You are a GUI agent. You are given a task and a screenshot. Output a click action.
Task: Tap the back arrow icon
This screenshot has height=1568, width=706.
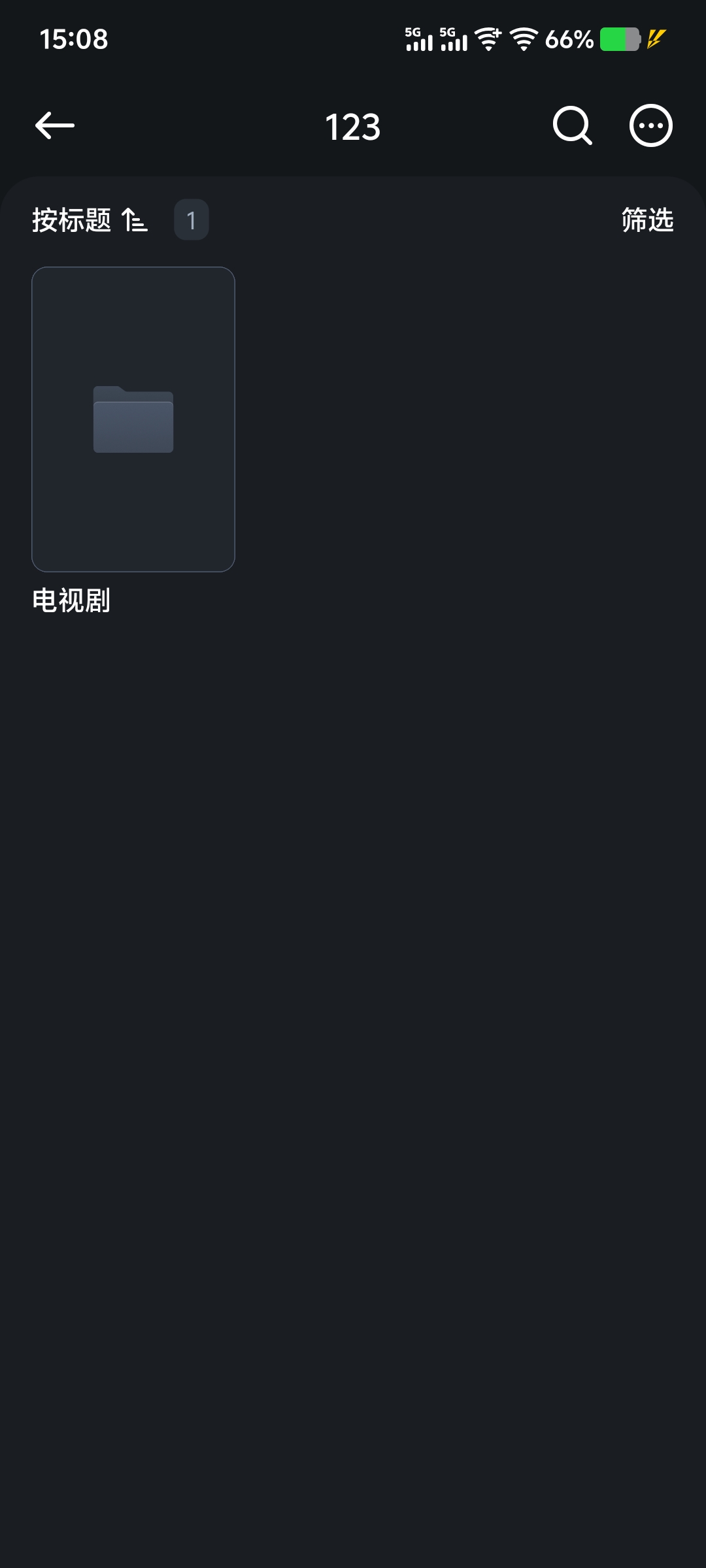[x=55, y=125]
